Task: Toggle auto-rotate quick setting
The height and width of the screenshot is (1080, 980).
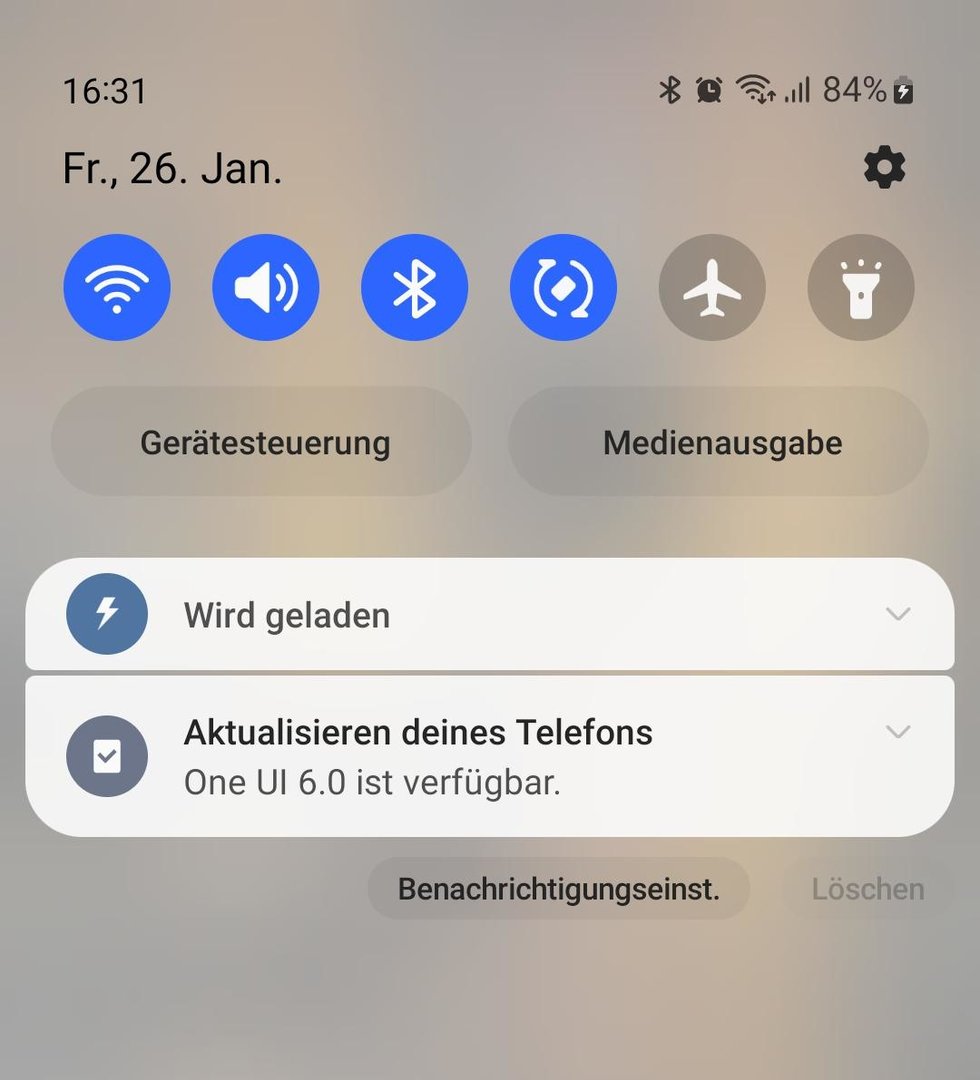Action: 563,288
